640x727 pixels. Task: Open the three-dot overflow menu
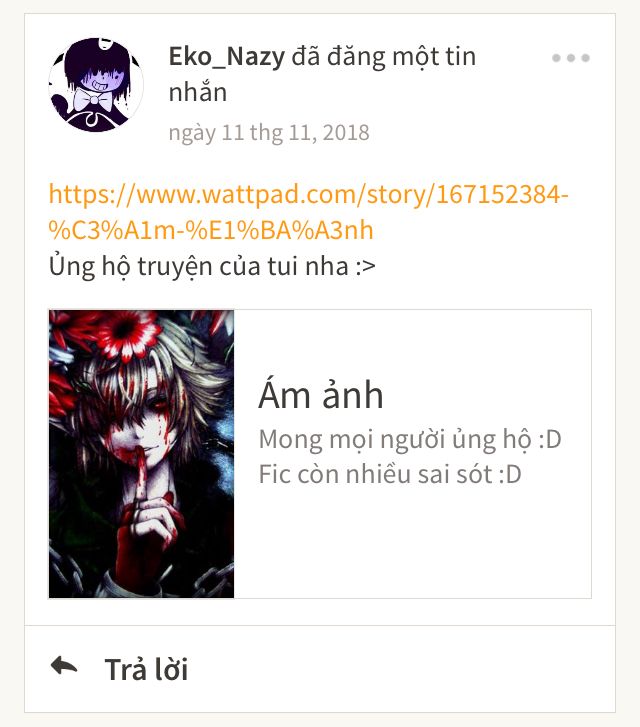pos(570,58)
